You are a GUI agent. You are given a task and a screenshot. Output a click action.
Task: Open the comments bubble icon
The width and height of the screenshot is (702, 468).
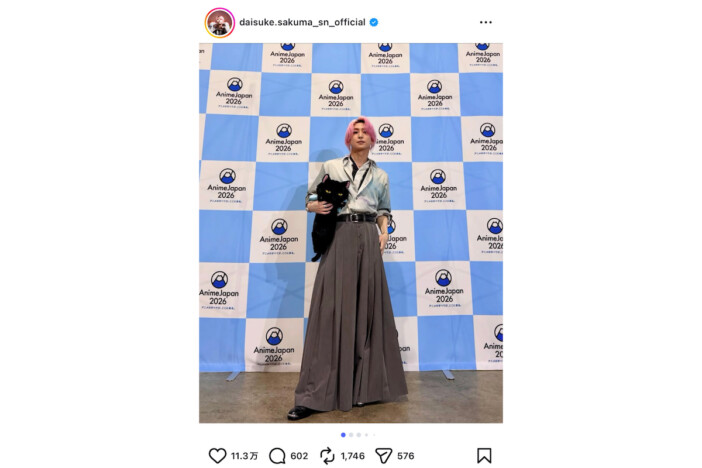(277, 455)
